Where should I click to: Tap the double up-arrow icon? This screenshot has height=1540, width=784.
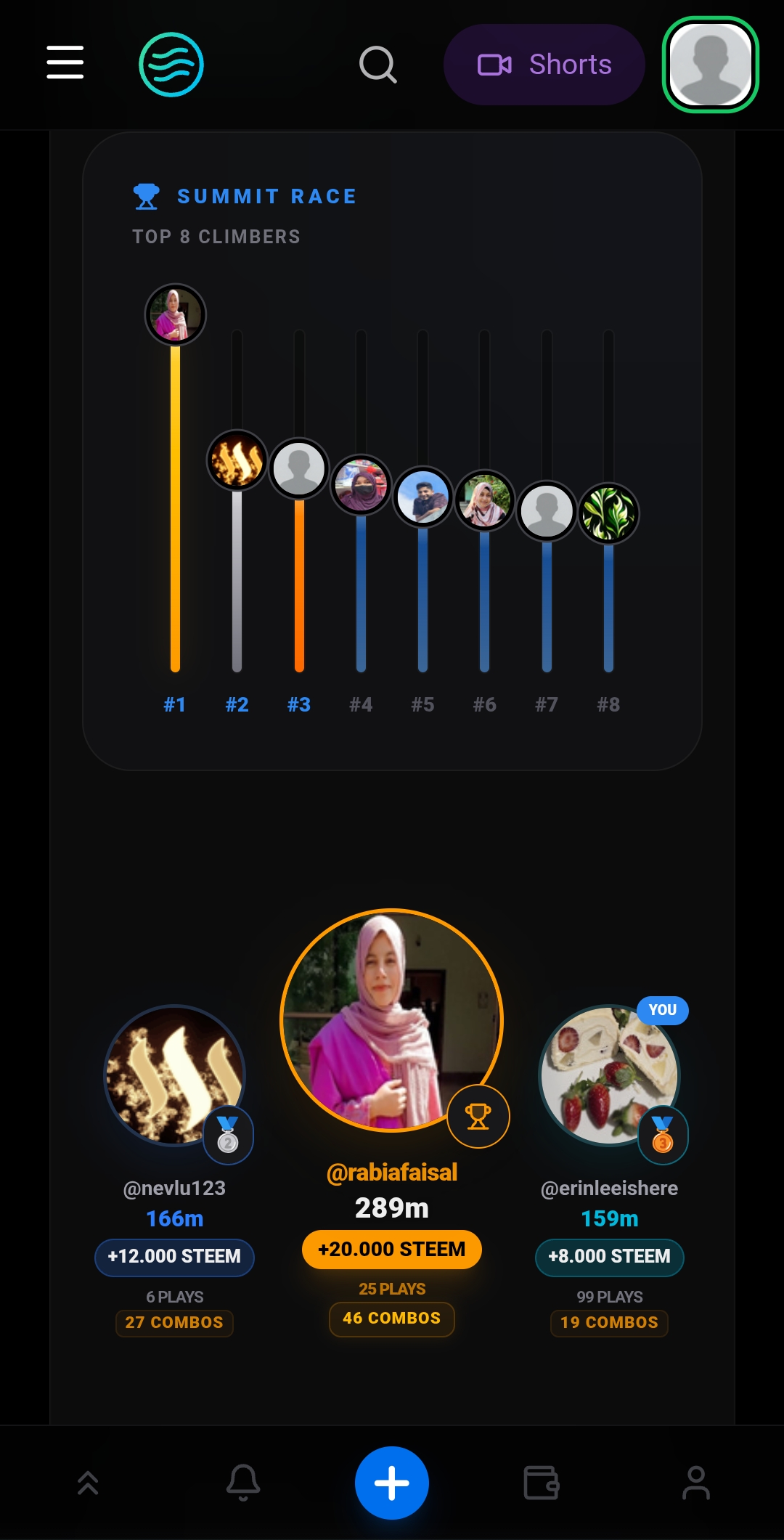pyautogui.click(x=88, y=1483)
